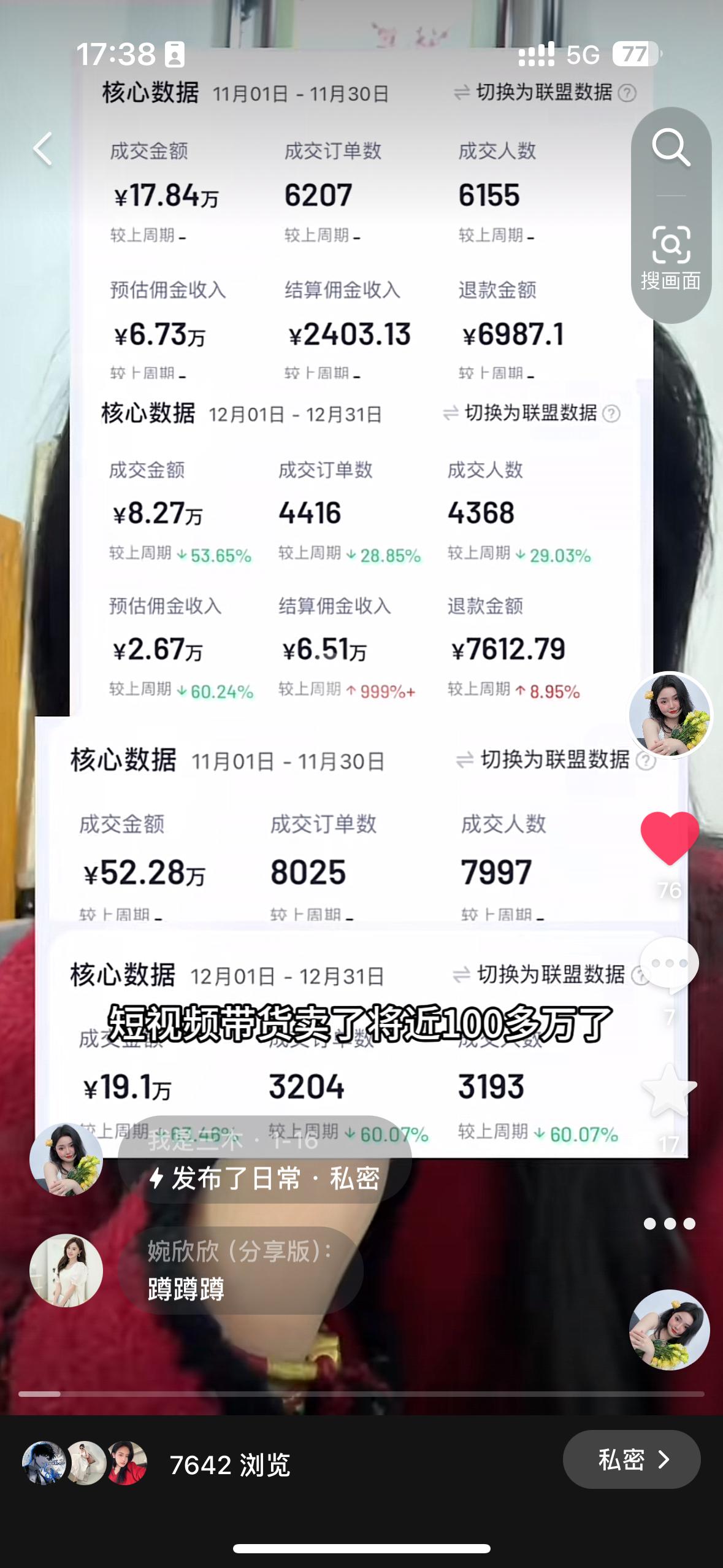The image size is (723, 1568).
Task: Tap the 搜画面 image-search icon
Action: coord(672,245)
